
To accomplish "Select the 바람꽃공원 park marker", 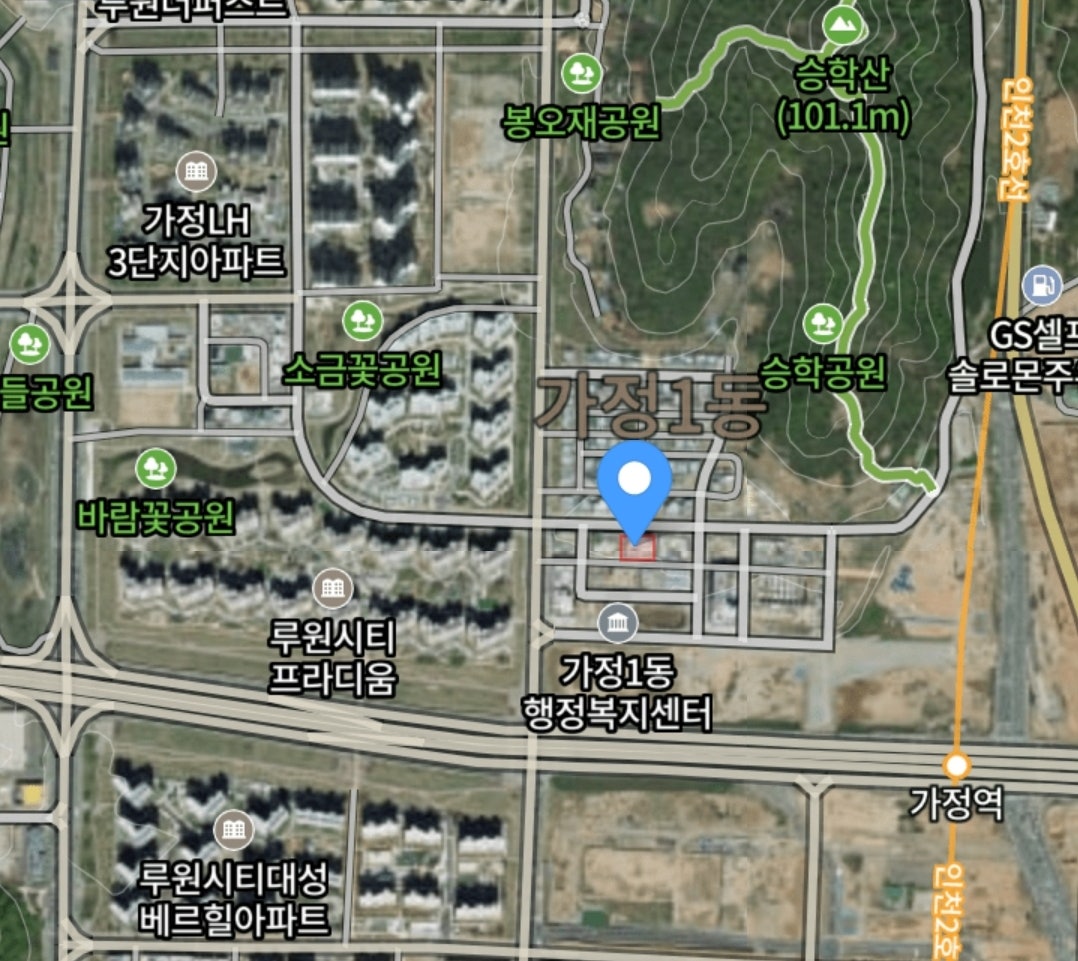I will [x=155, y=467].
